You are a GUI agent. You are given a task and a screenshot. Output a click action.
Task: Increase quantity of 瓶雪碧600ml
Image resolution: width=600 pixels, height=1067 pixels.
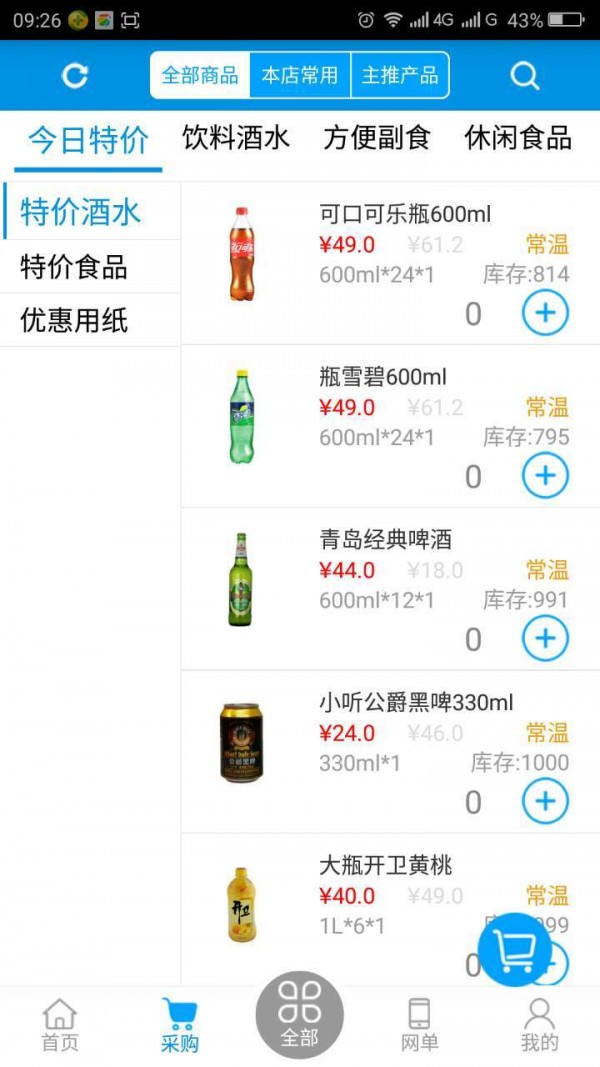545,475
